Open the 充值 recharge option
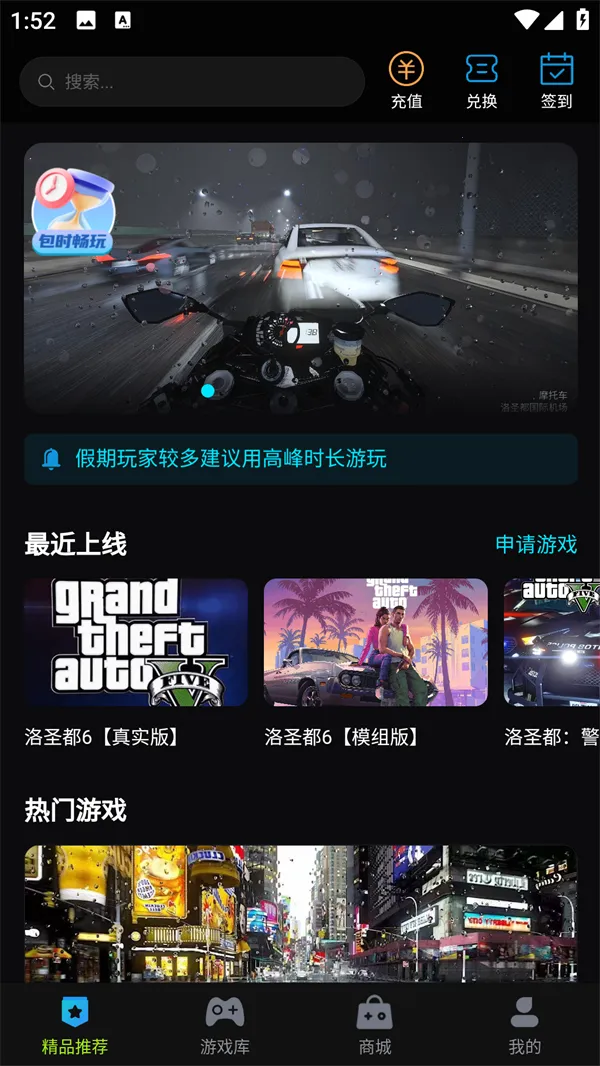The width and height of the screenshot is (600, 1066). point(406,81)
